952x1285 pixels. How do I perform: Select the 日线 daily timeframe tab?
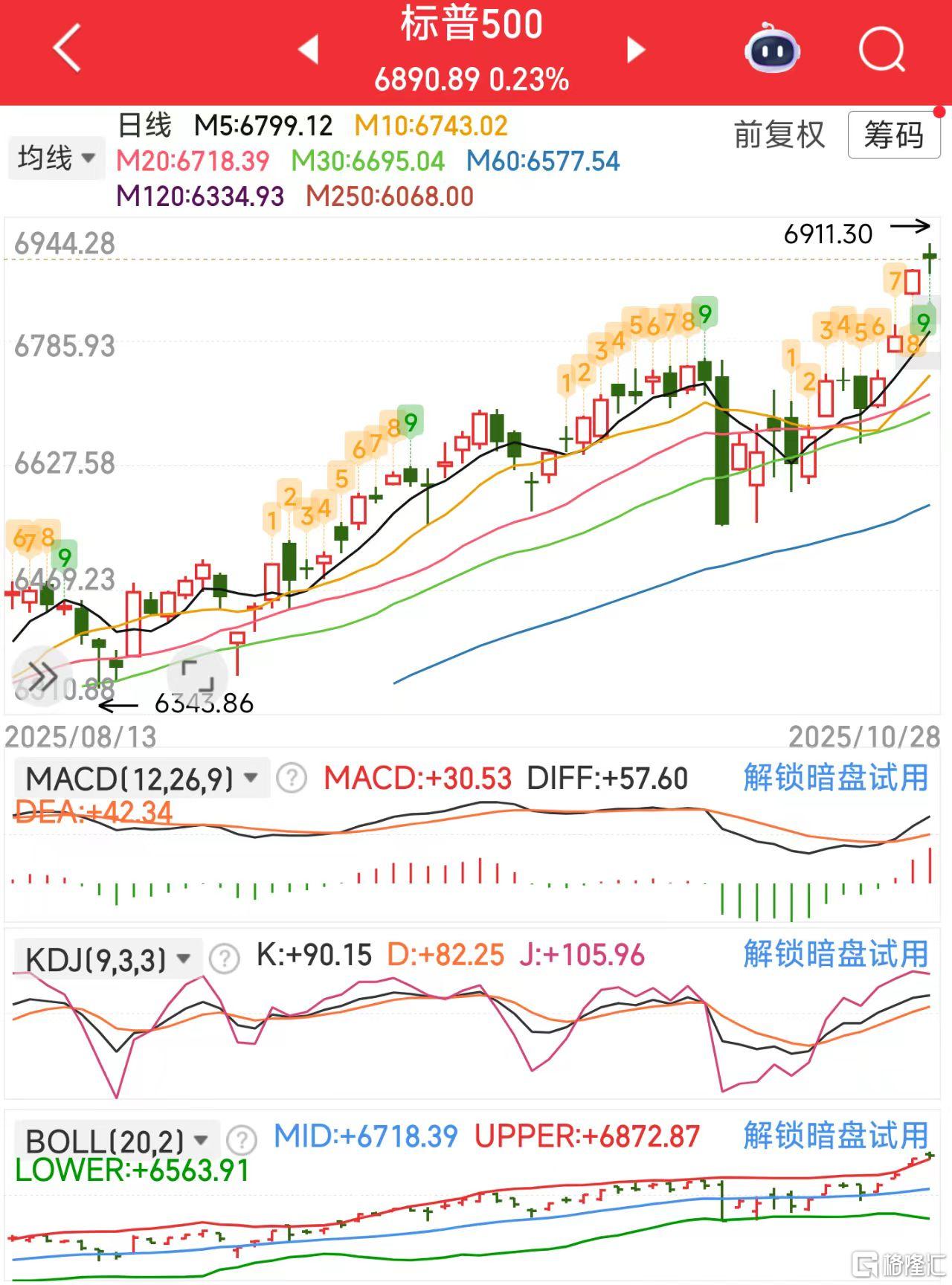[146, 128]
